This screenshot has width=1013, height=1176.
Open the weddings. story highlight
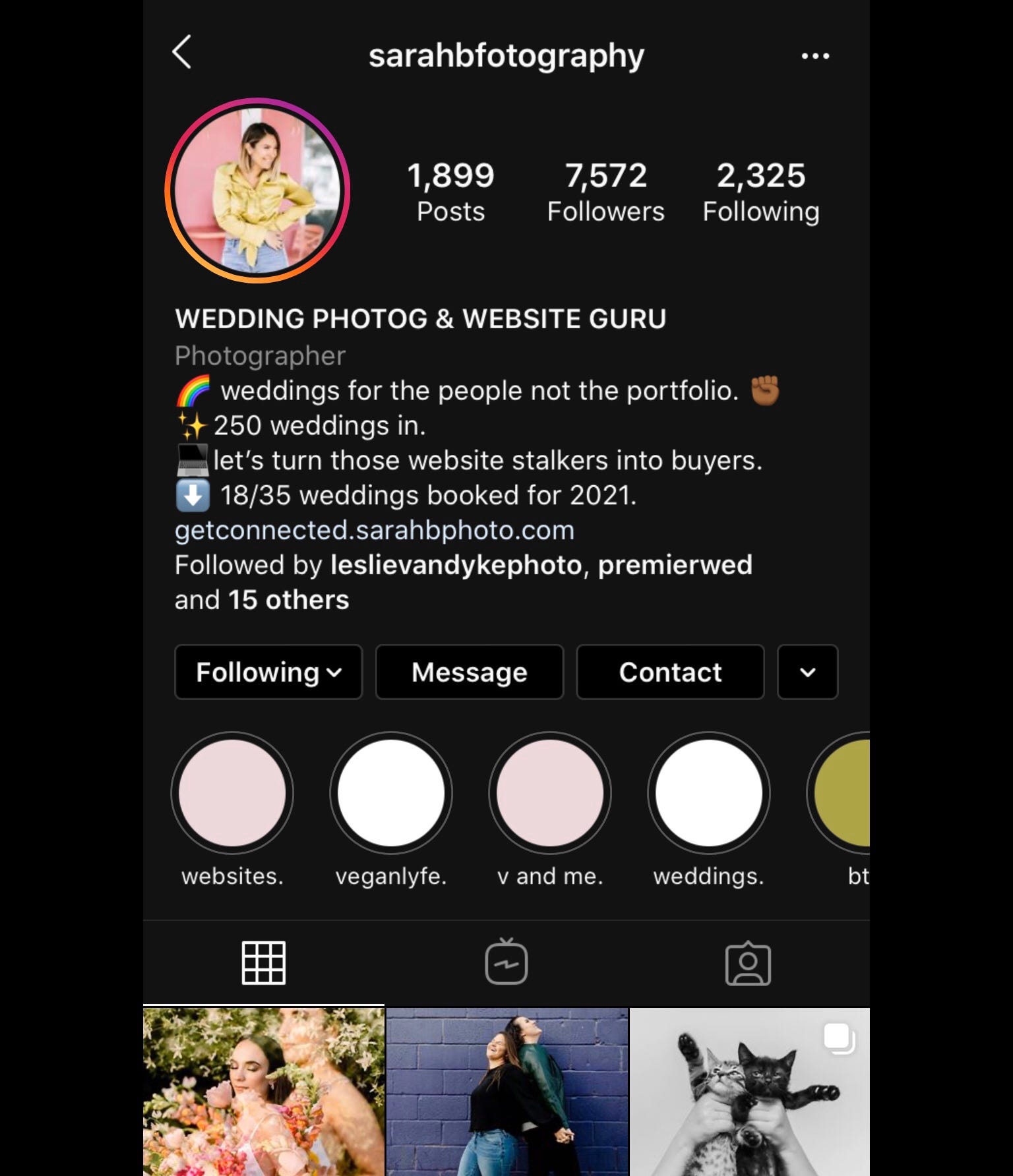(709, 792)
